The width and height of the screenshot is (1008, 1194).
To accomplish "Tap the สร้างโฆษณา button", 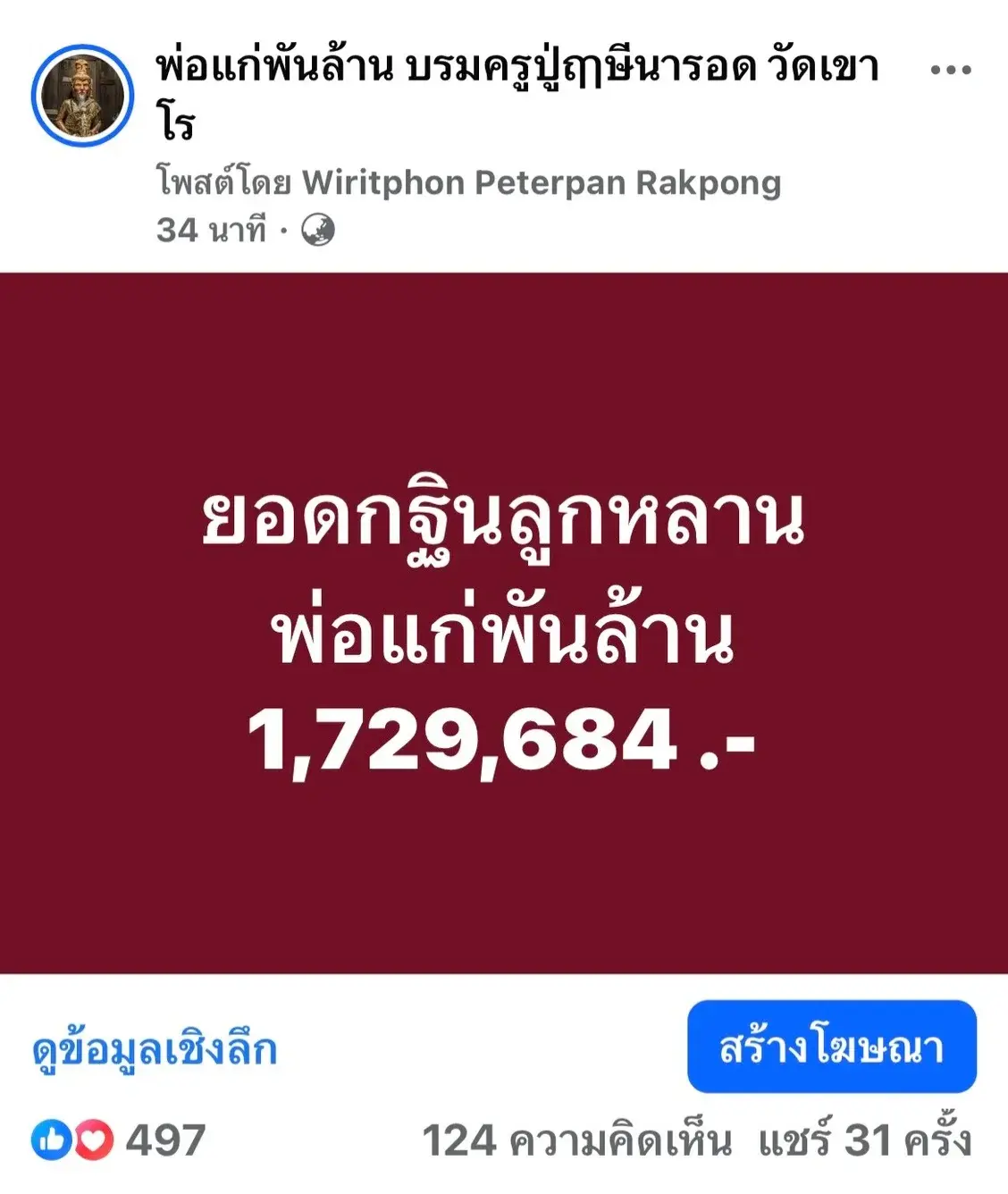I will [x=831, y=1047].
